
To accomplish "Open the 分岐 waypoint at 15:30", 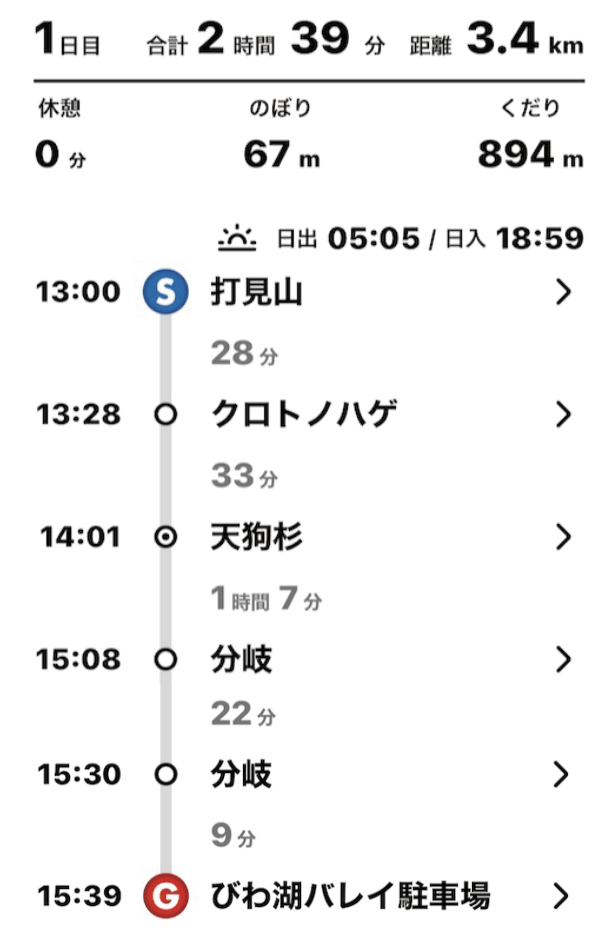I will point(304,775).
